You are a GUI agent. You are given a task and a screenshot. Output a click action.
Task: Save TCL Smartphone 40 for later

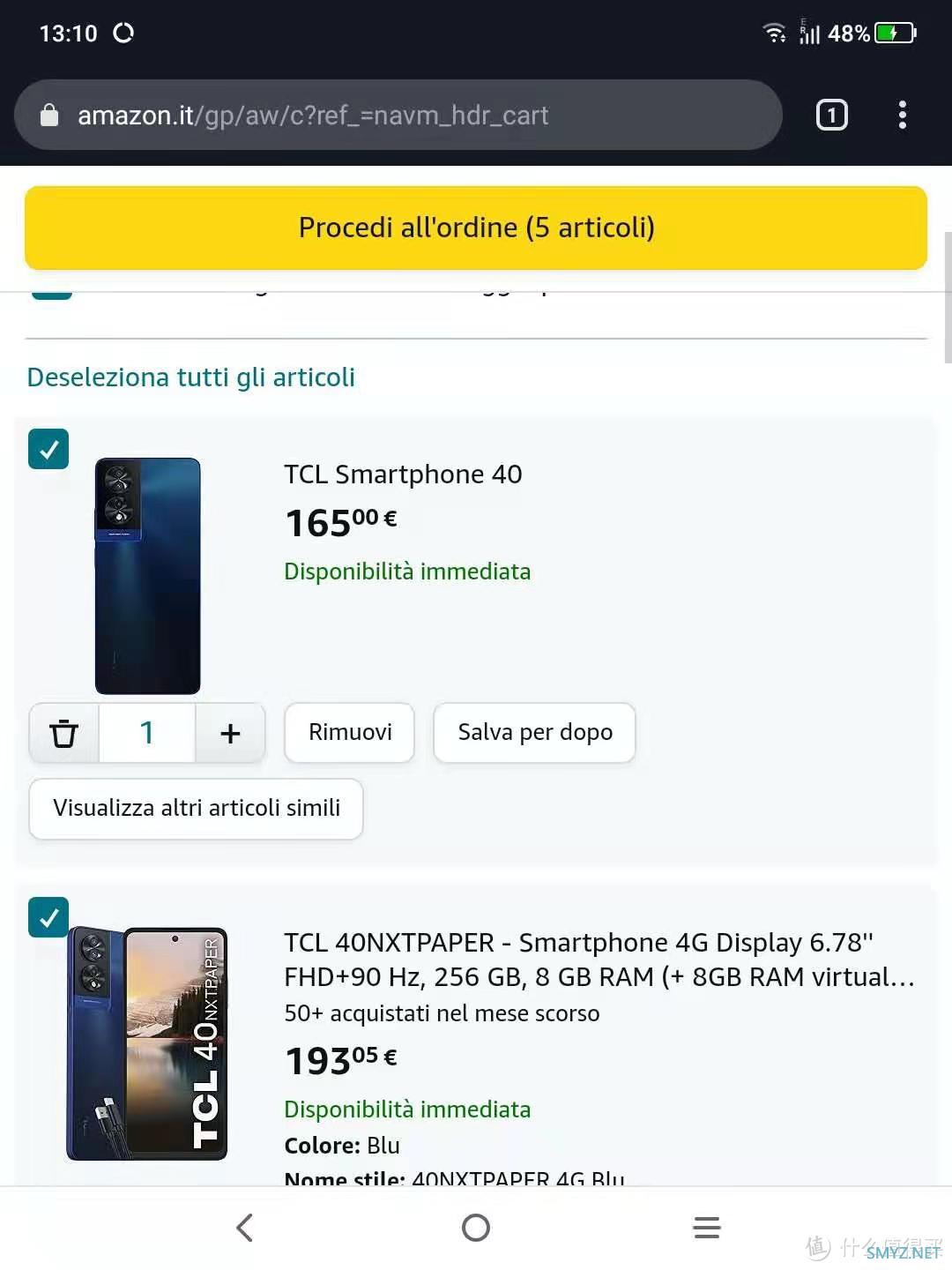tap(534, 732)
